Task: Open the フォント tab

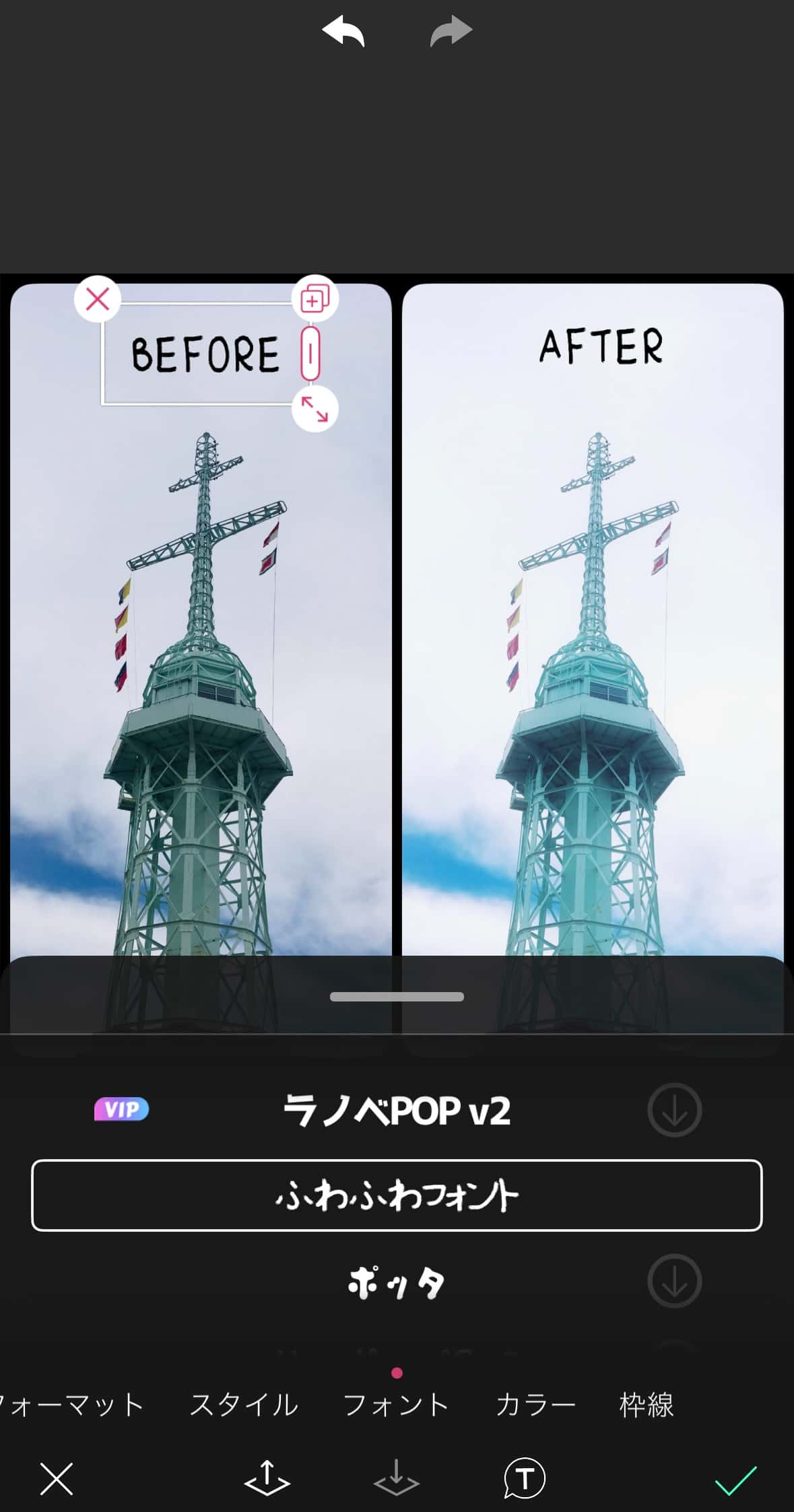Action: 396,1405
